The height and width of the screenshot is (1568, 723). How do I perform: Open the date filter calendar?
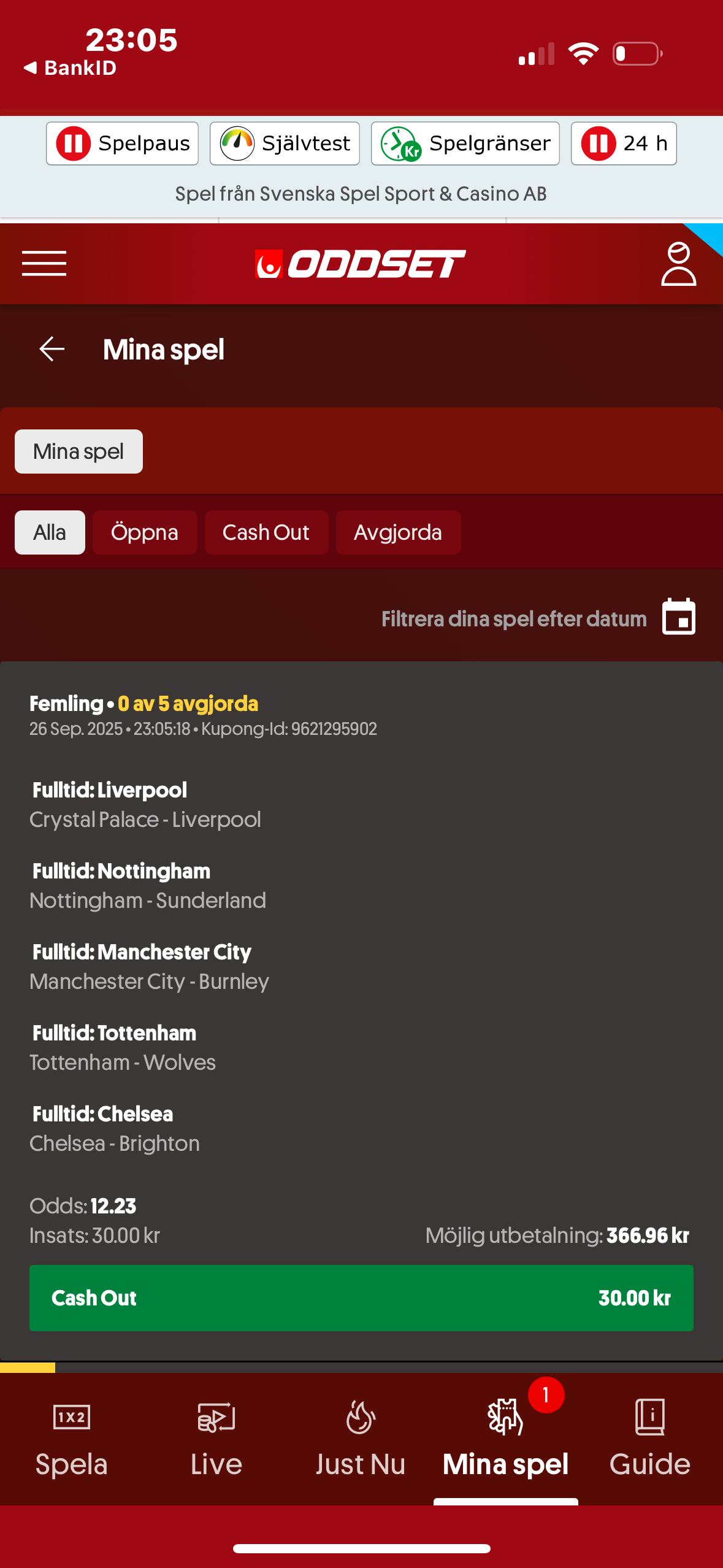point(678,617)
